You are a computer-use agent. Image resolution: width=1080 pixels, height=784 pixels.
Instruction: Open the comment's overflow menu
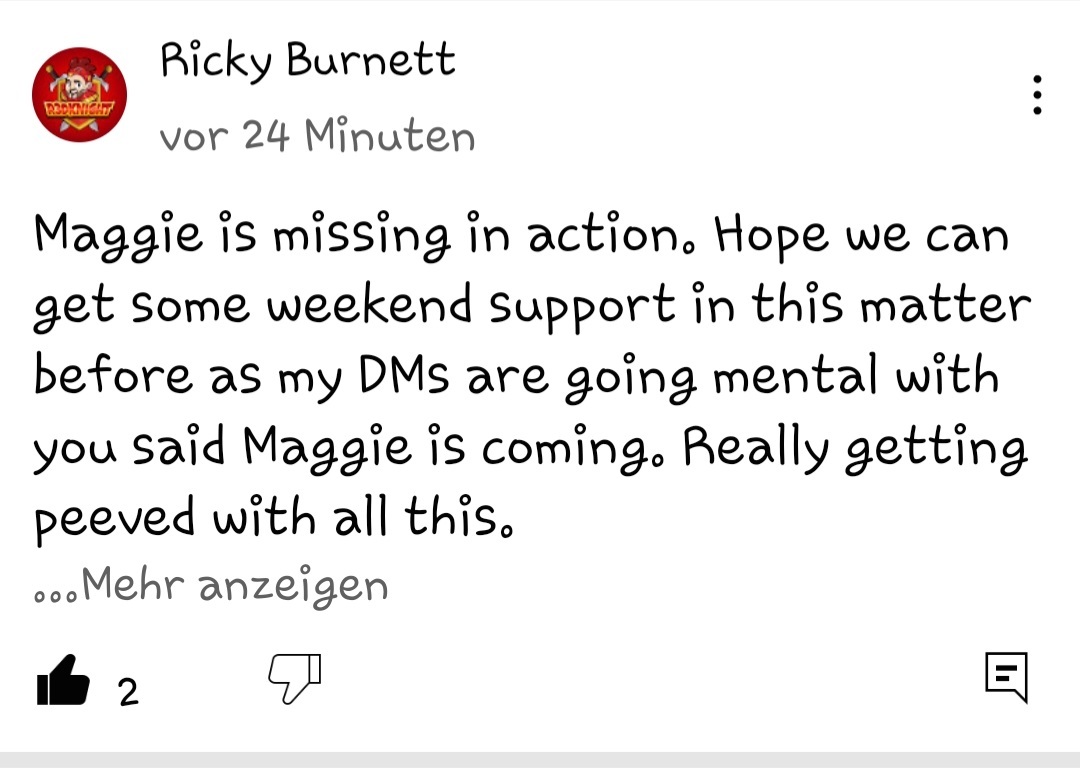pos(1038,95)
